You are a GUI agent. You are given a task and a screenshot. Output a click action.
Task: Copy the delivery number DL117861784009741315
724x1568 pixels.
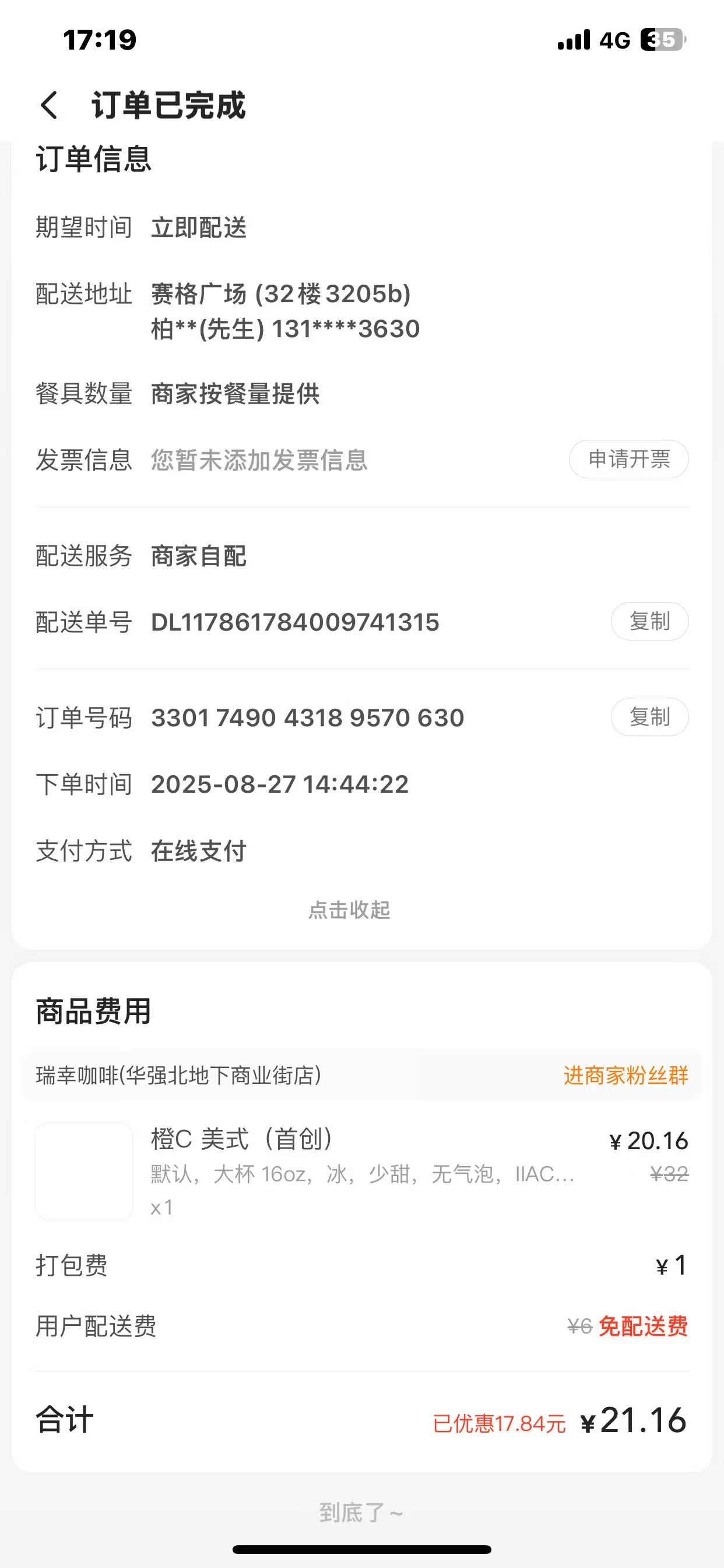click(649, 621)
